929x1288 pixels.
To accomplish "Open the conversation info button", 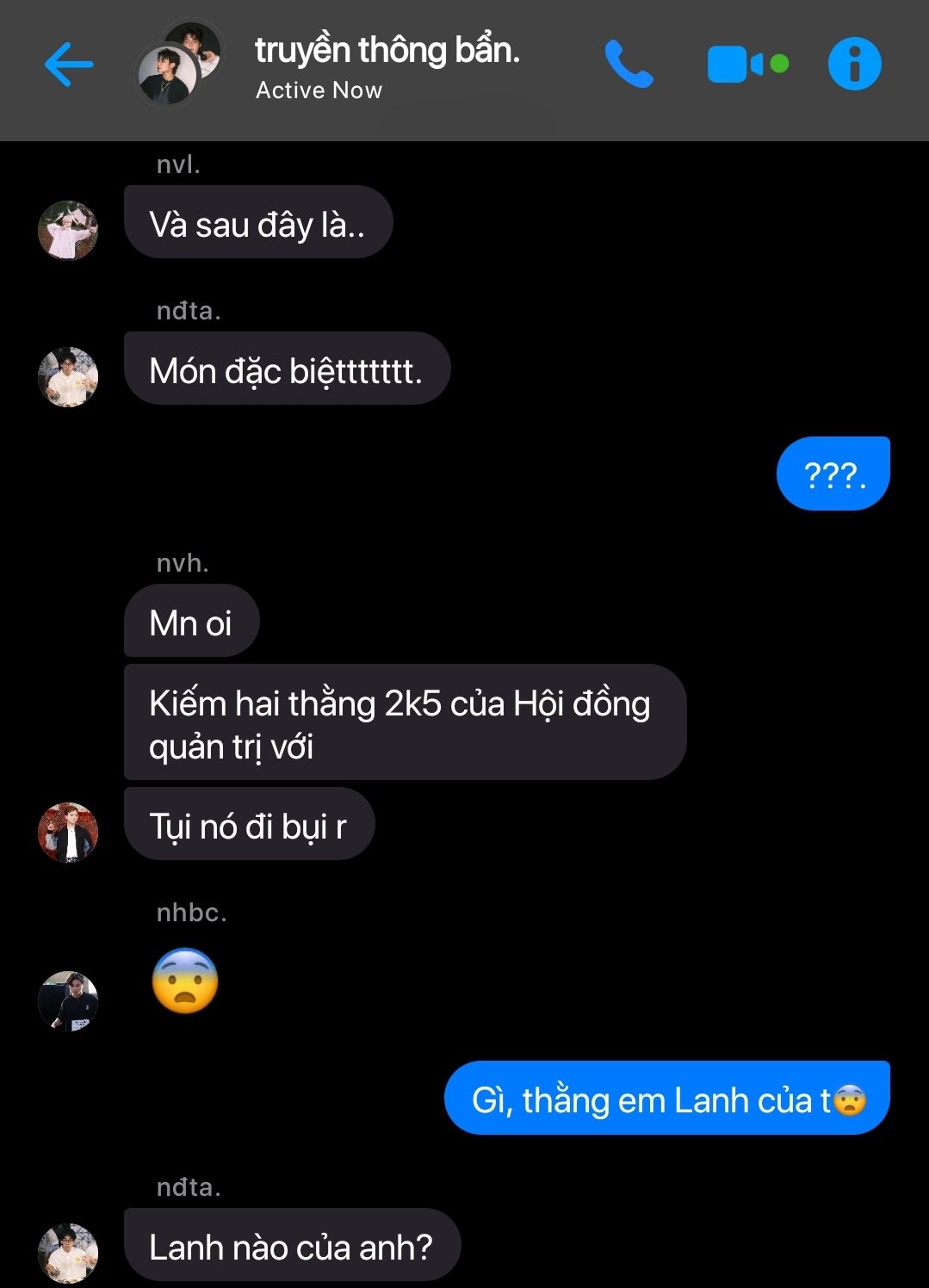I will (854, 64).
